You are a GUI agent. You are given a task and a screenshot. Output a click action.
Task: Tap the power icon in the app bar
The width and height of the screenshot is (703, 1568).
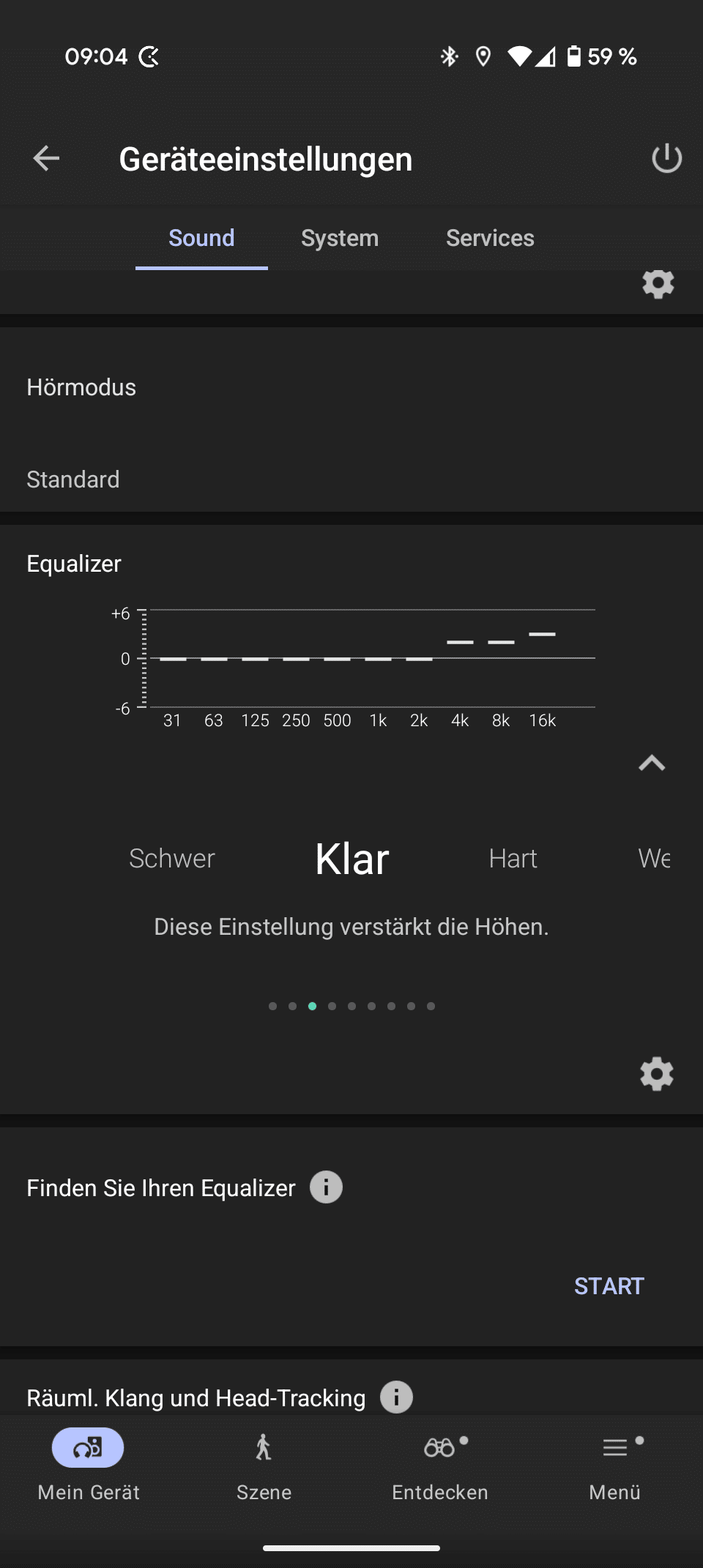click(x=666, y=158)
